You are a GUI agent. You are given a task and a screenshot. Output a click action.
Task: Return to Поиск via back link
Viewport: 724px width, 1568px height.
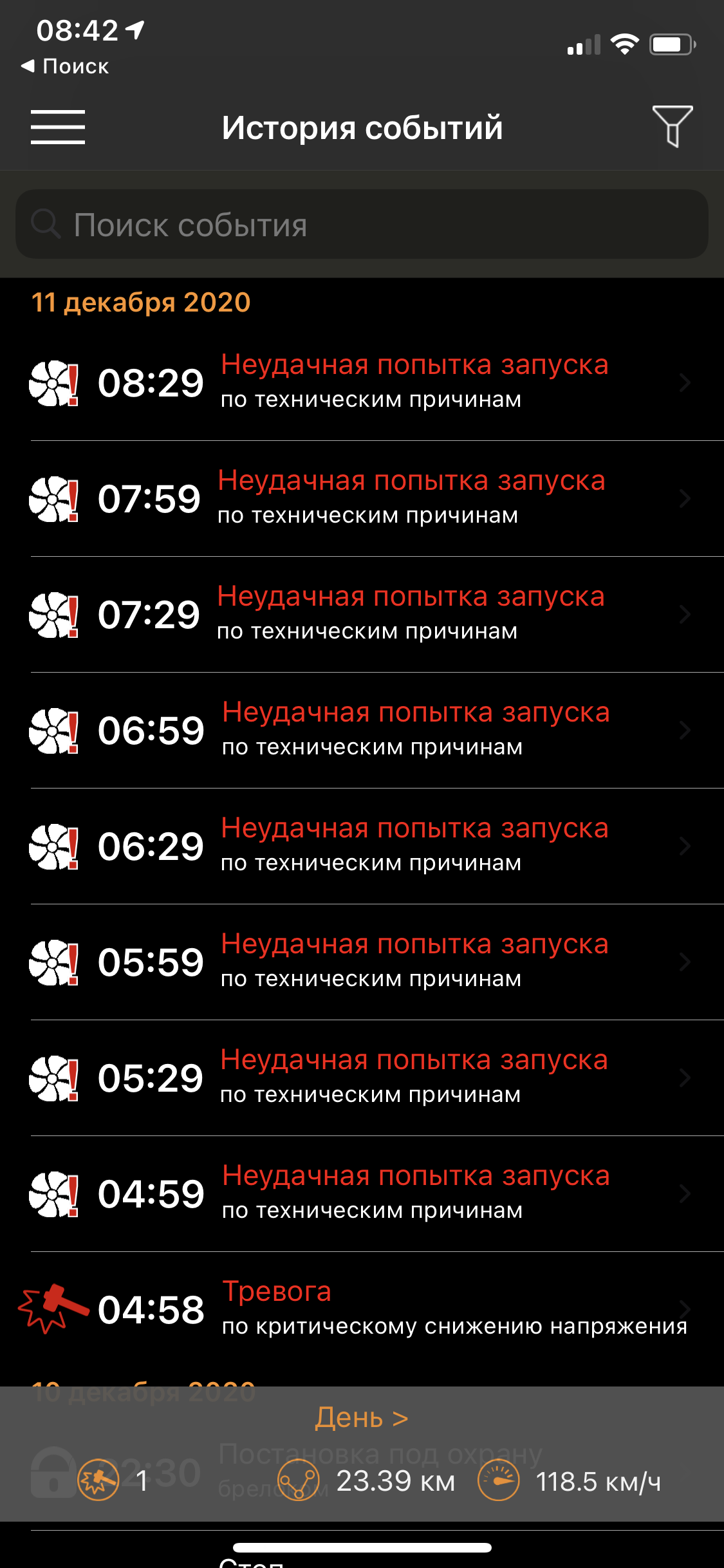pos(65,66)
